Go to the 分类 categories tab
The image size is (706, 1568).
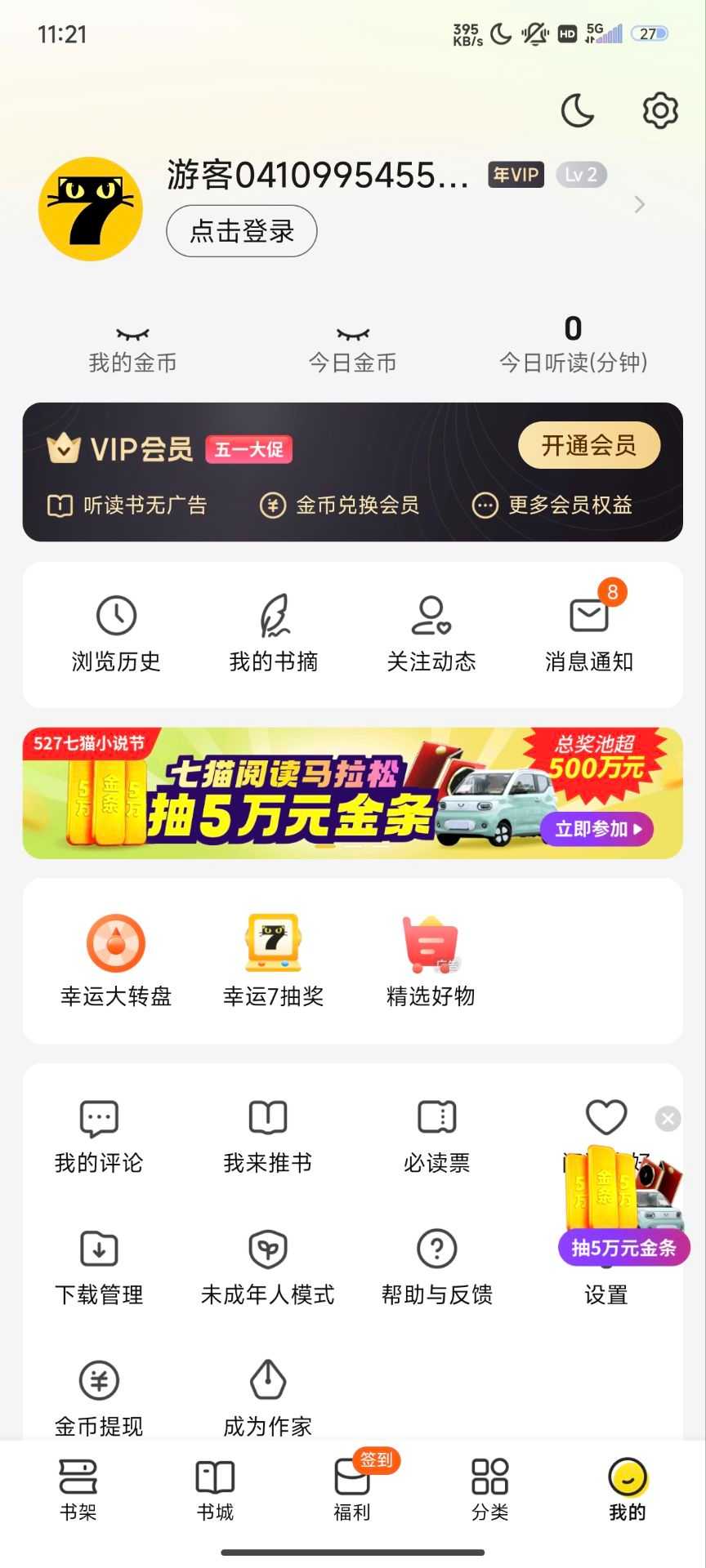coord(489,1490)
